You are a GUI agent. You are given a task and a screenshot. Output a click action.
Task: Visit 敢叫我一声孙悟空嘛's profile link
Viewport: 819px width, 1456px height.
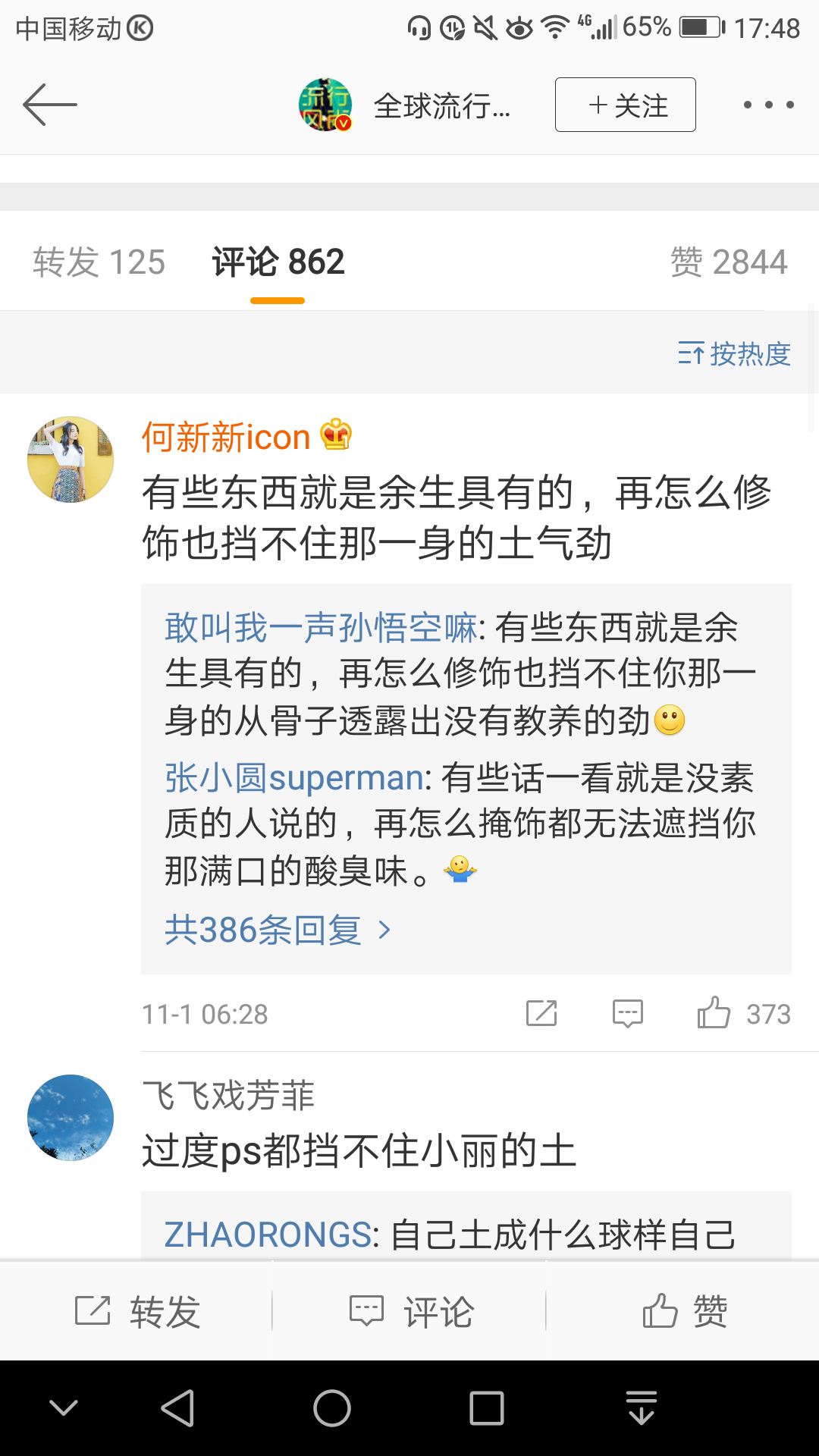tap(321, 628)
